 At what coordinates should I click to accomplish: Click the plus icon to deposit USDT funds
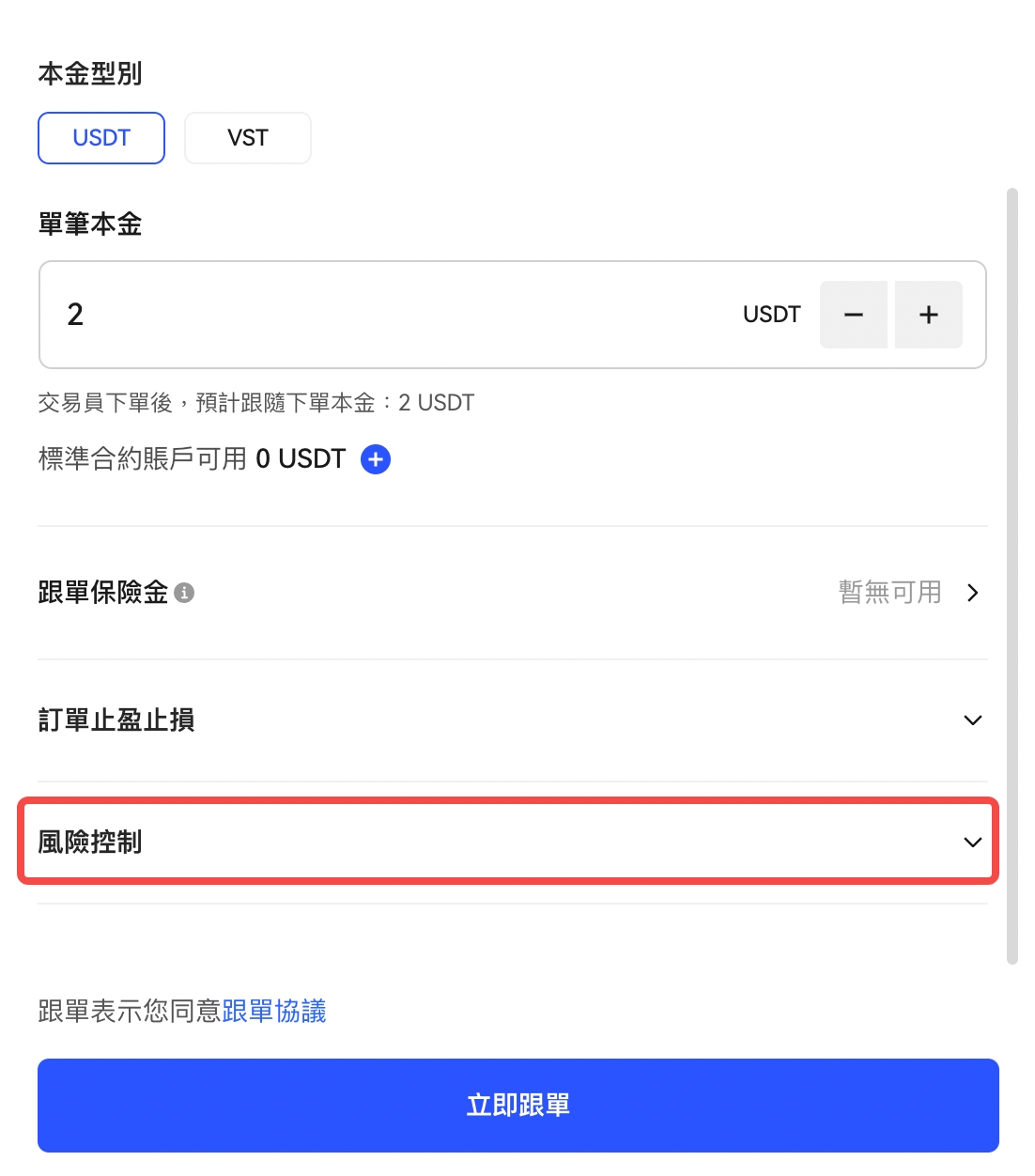(374, 459)
